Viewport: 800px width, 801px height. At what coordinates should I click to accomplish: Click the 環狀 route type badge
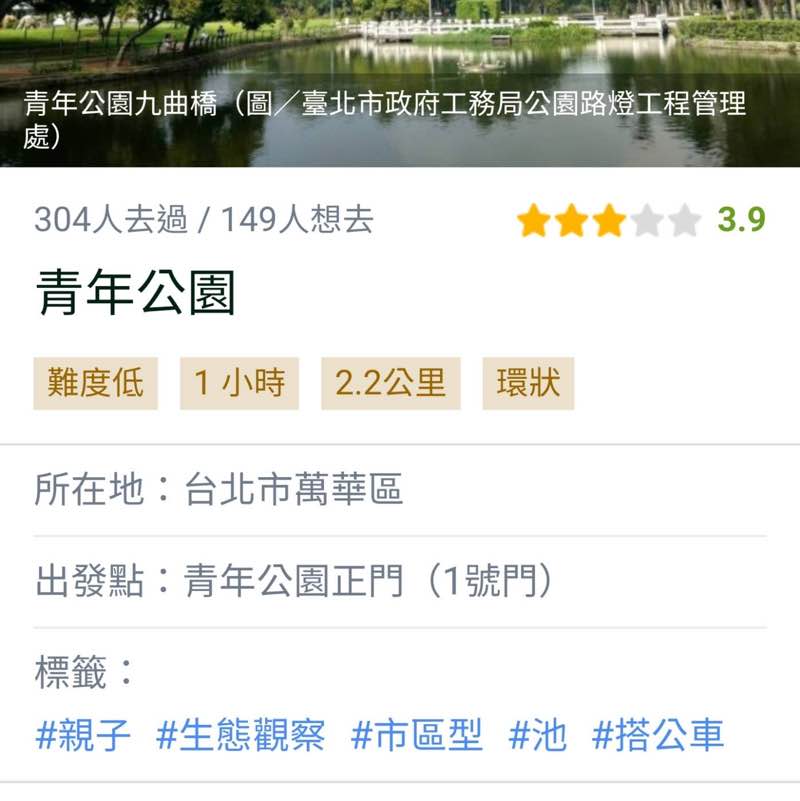click(528, 381)
